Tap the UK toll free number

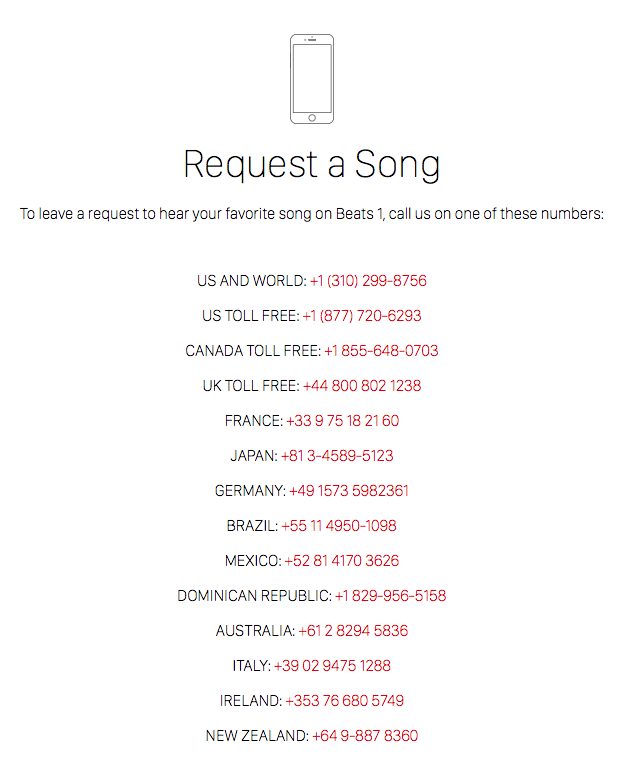point(362,386)
